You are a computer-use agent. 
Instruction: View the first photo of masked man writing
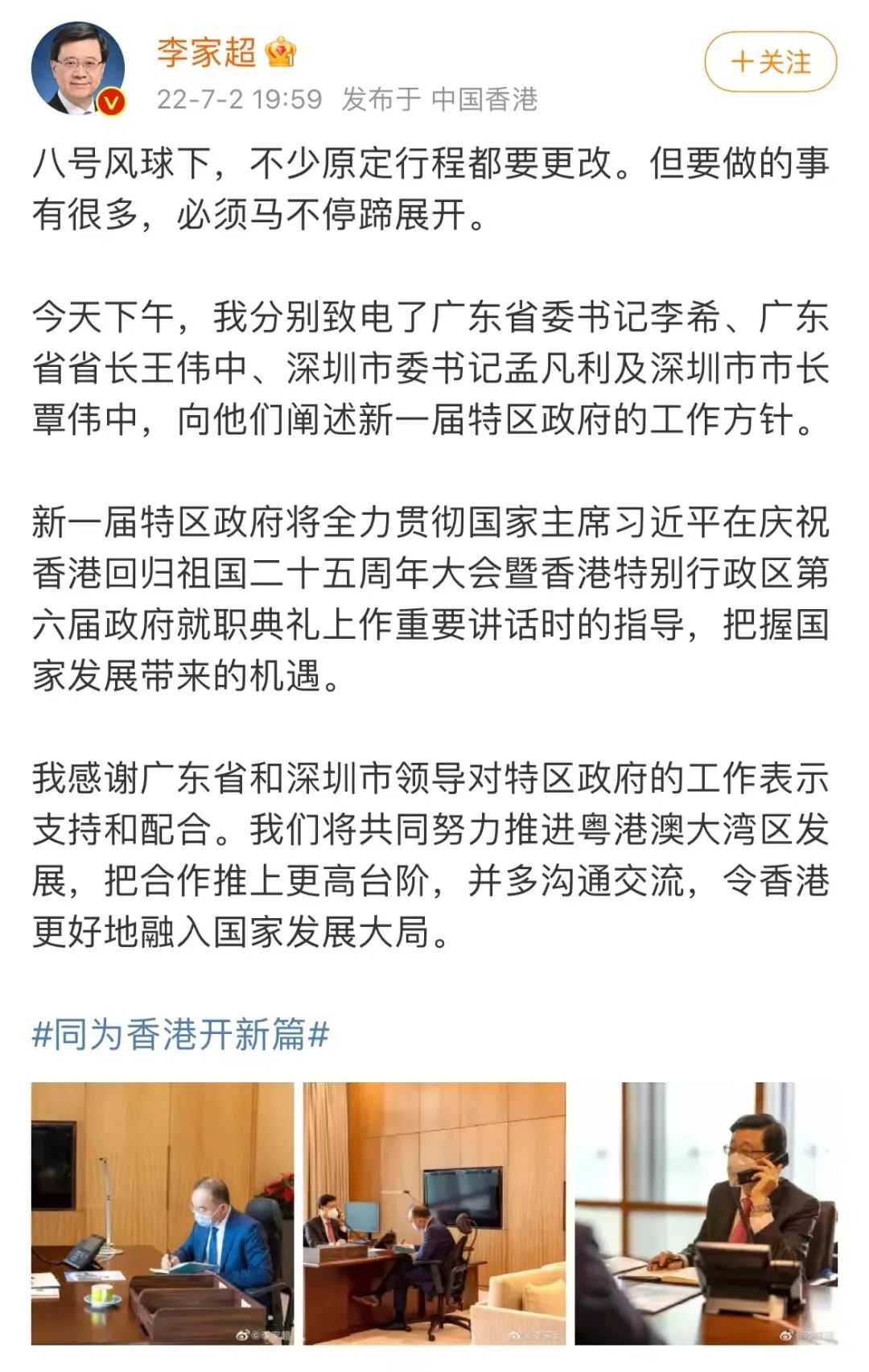pyautogui.click(x=163, y=1213)
